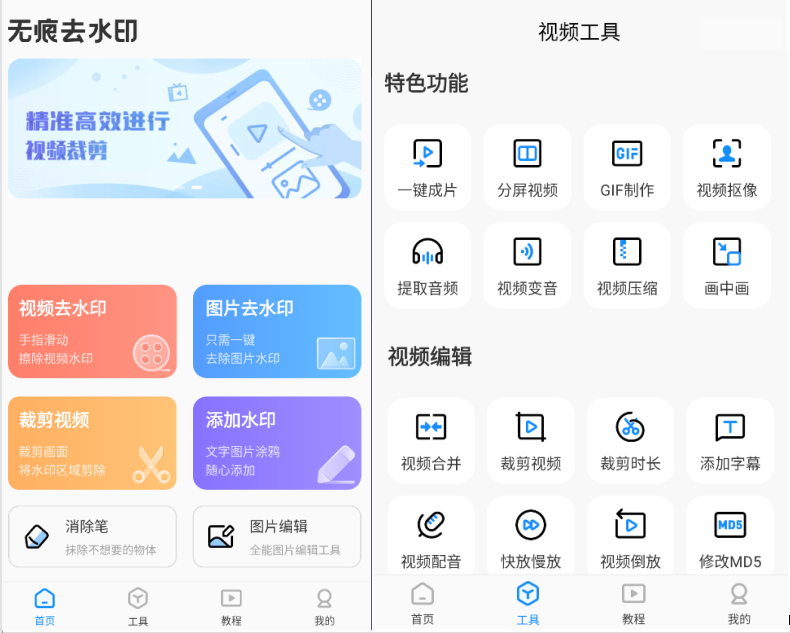Open 提取音频 audio extraction
The image size is (790, 633).
pyautogui.click(x=427, y=265)
